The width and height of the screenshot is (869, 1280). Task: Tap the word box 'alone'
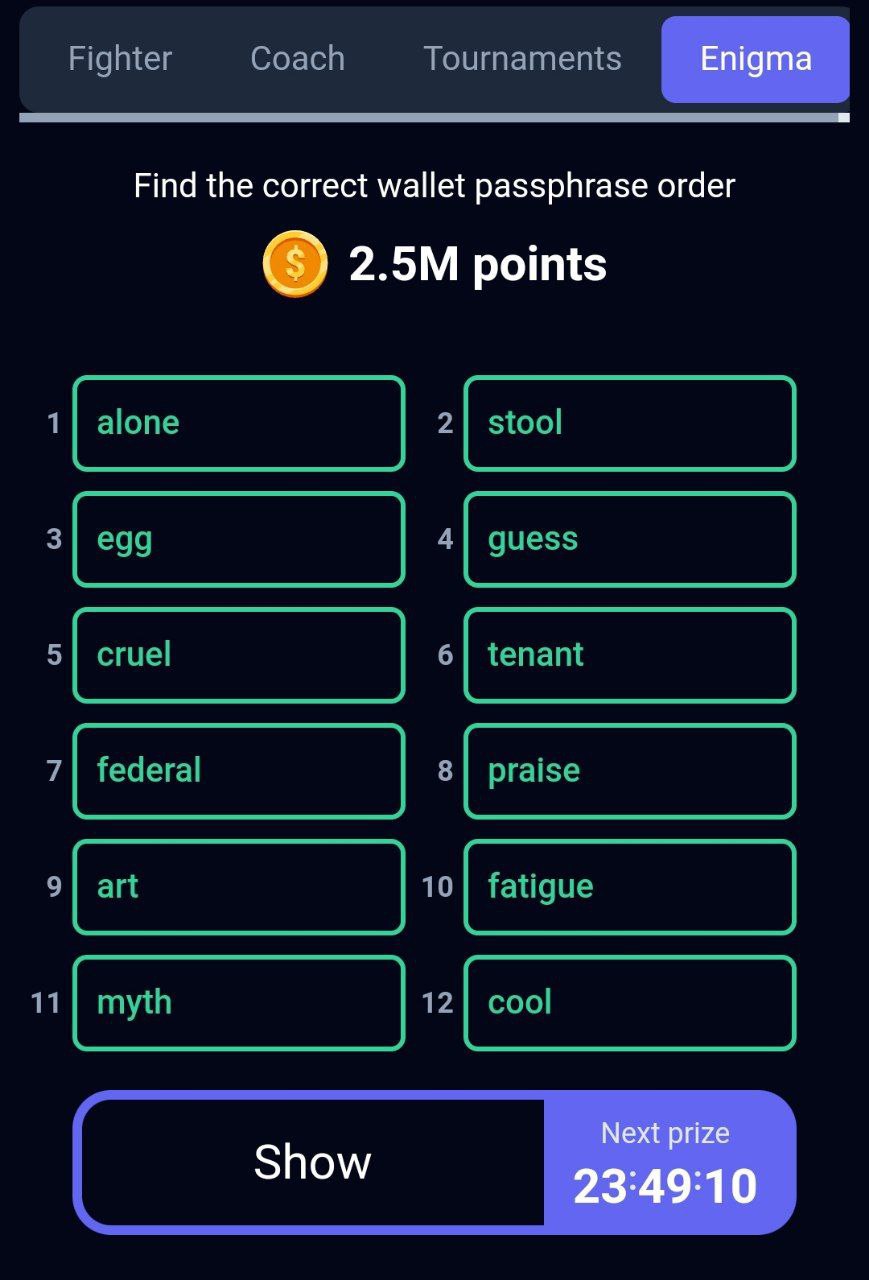(x=239, y=423)
